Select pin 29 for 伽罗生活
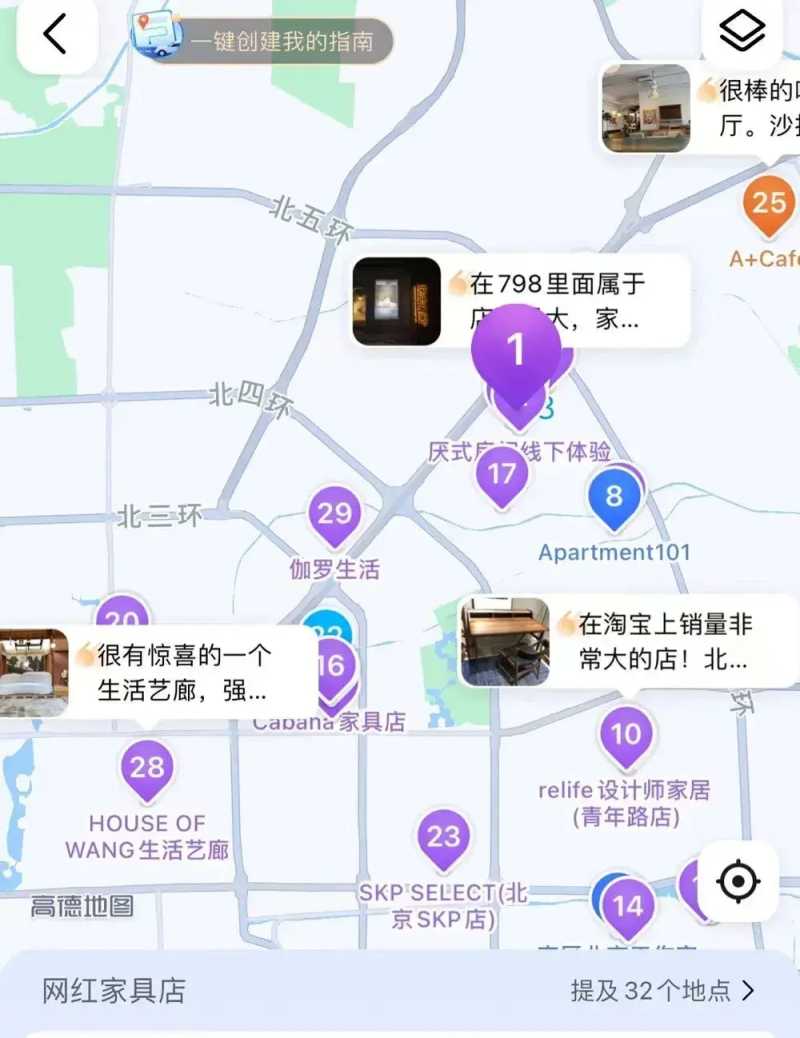Viewport: 800px width, 1038px height. [x=334, y=515]
